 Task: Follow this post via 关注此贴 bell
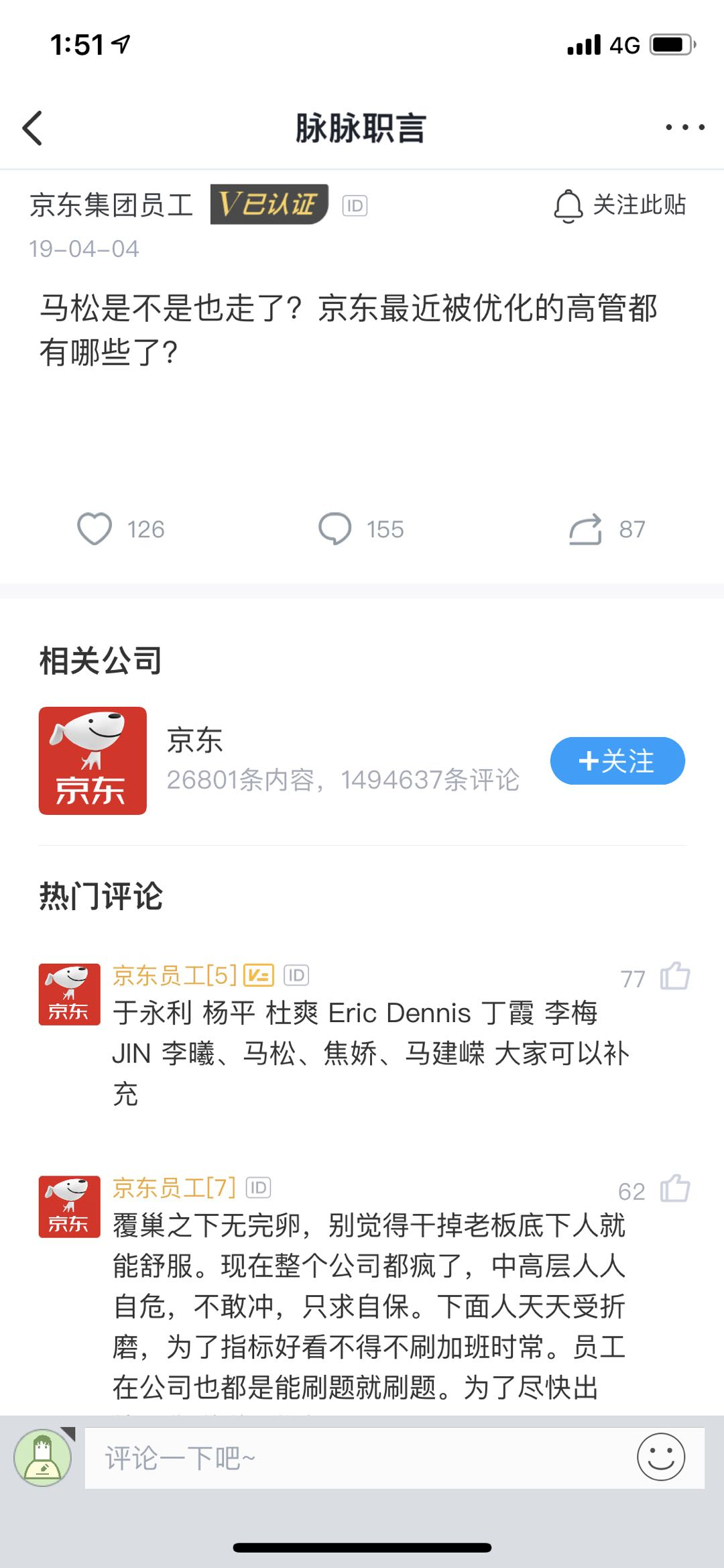click(x=619, y=205)
